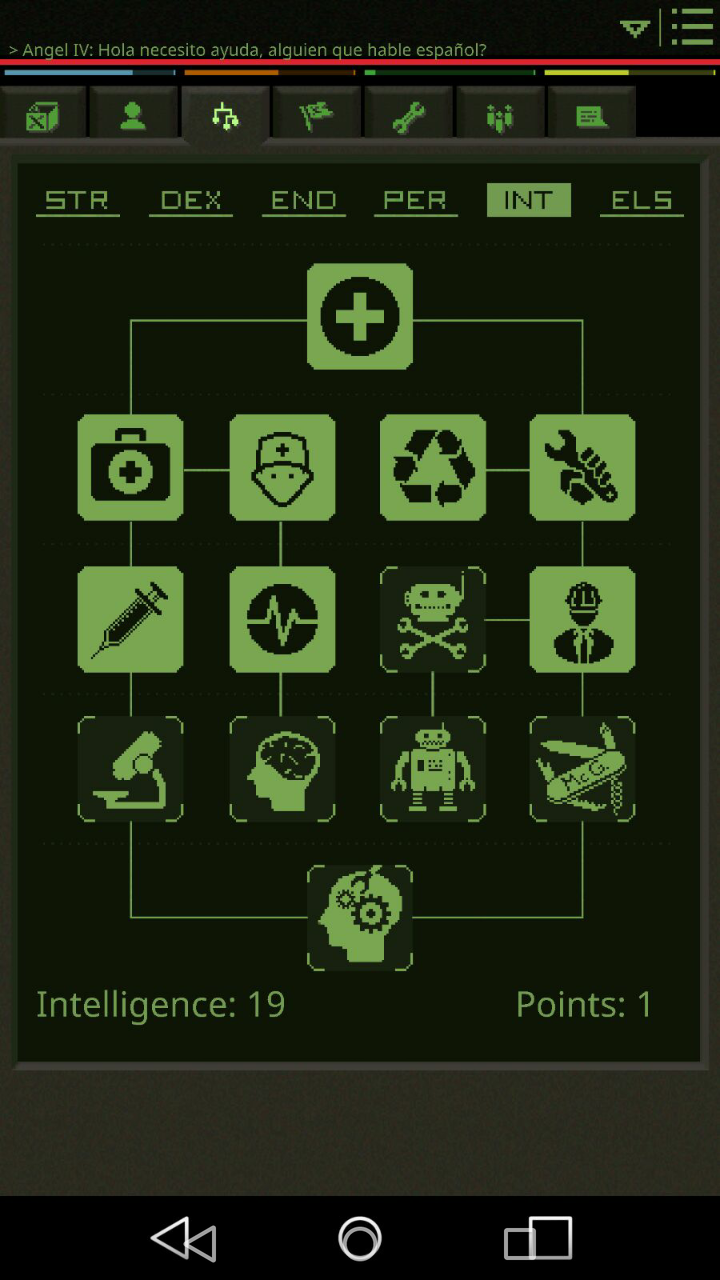Viewport: 720px width, 1280px height.
Task: Select the first aid kit skill
Action: coord(130,467)
